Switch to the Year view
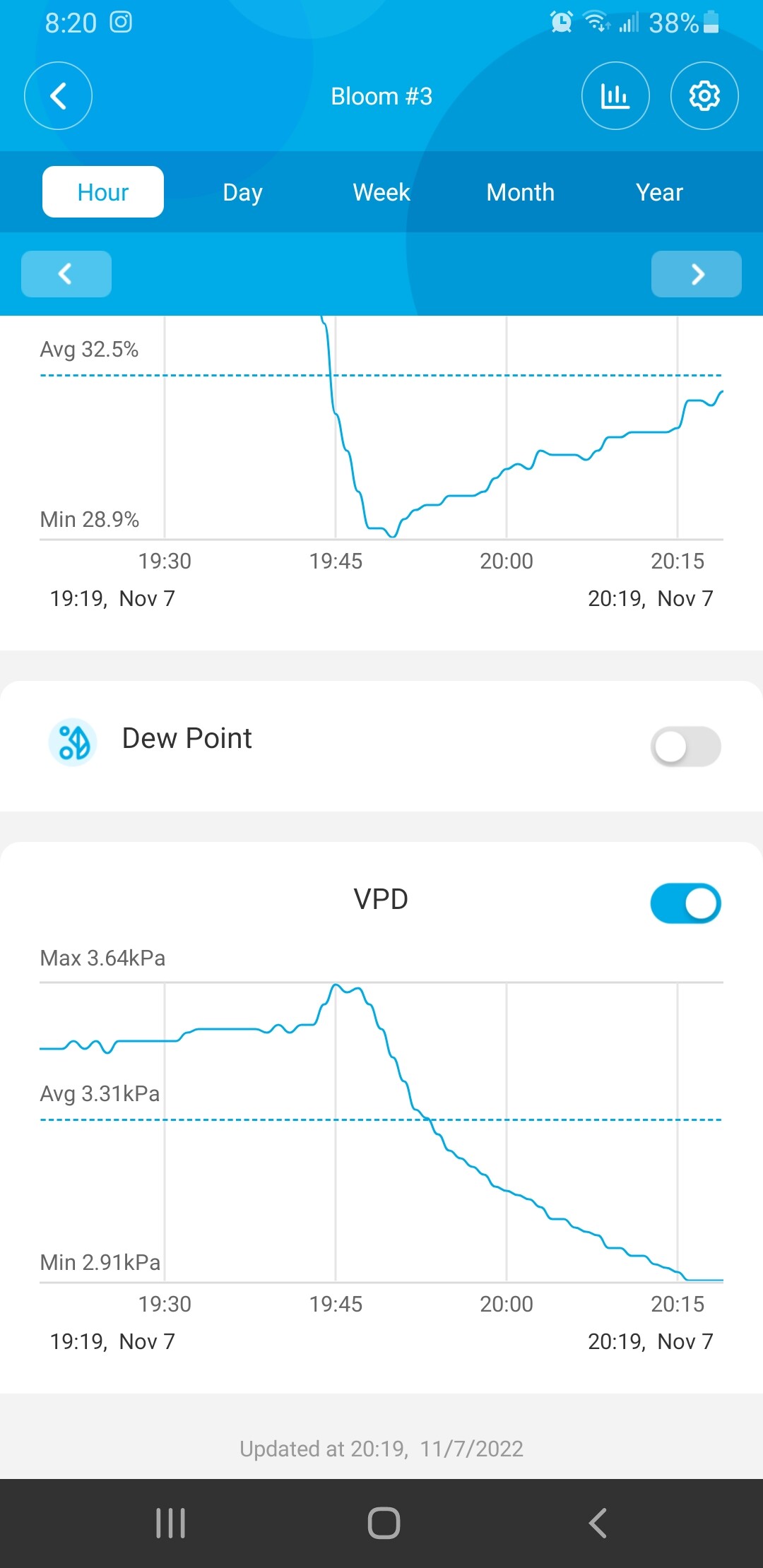 (x=659, y=192)
